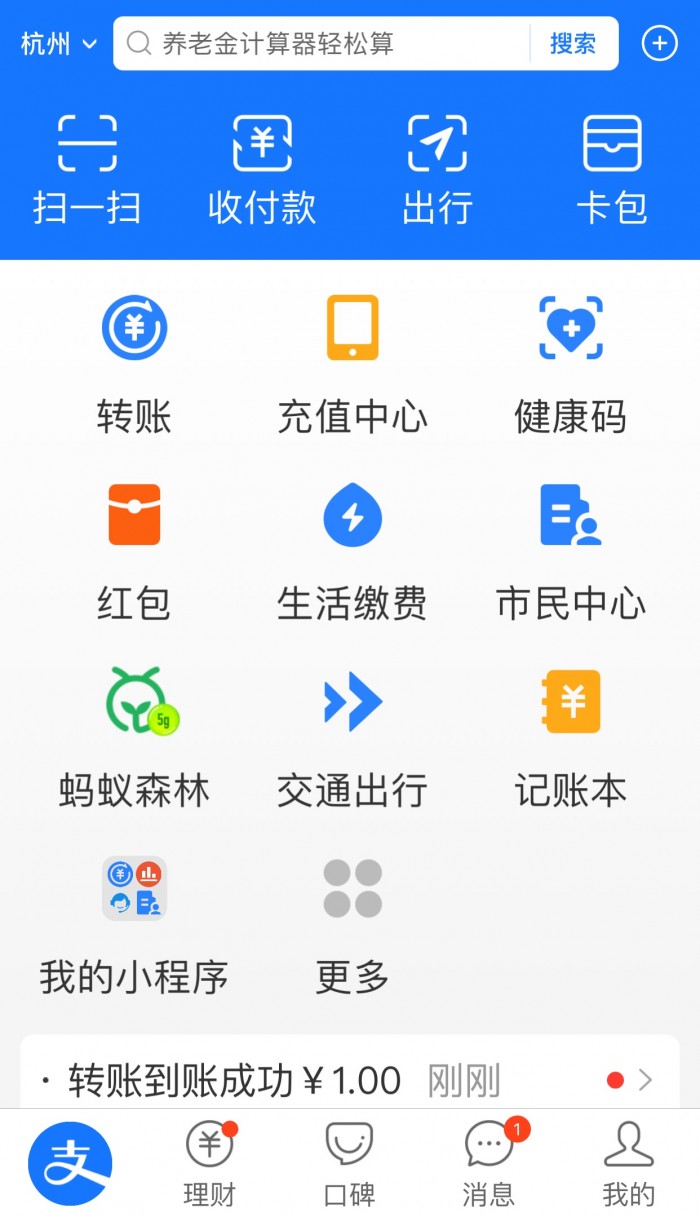Open 生活缴费 utility bills
Viewport: 700px width, 1217px height.
pos(352,550)
